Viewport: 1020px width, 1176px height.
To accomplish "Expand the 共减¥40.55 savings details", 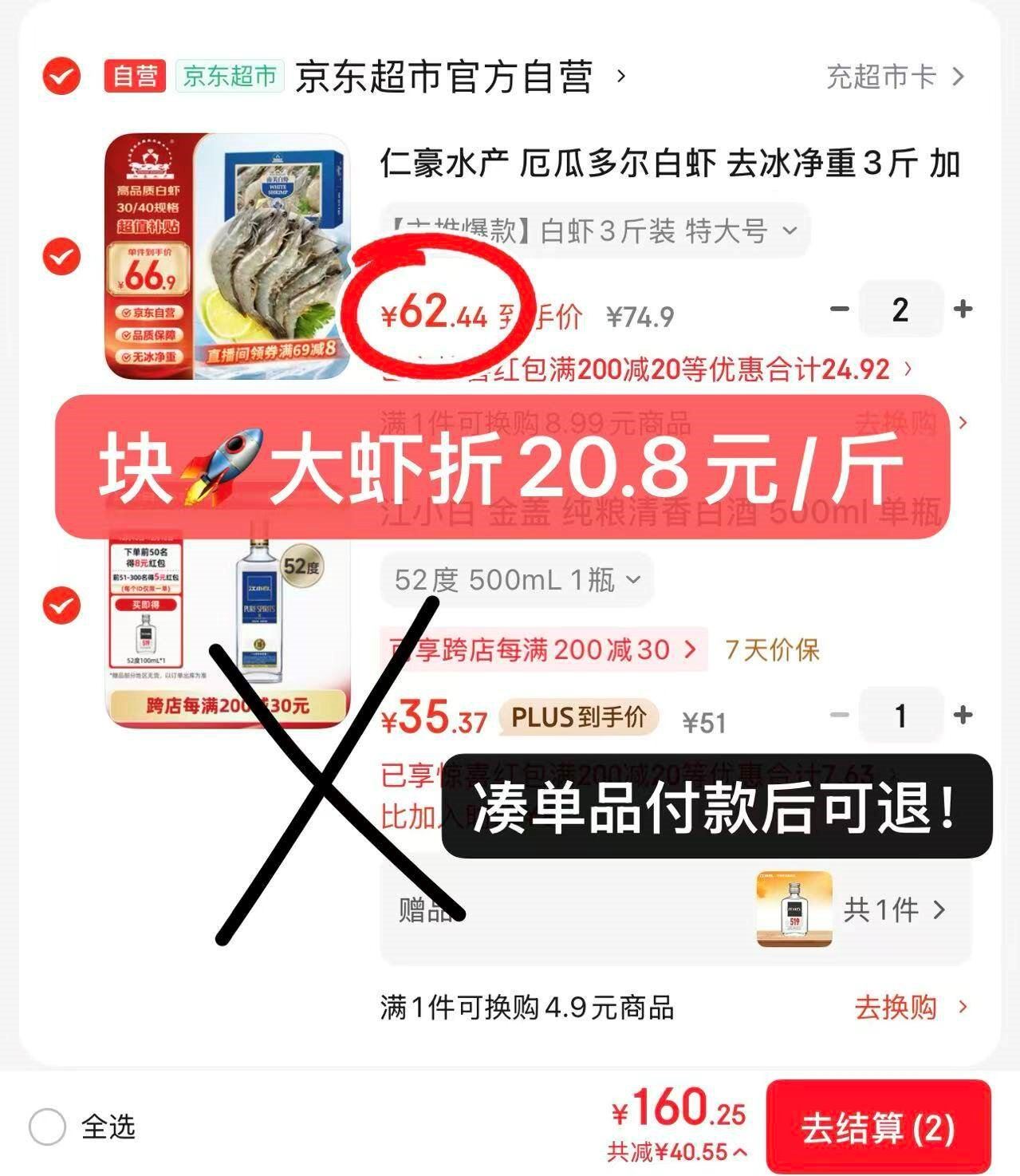I will coord(678,1151).
